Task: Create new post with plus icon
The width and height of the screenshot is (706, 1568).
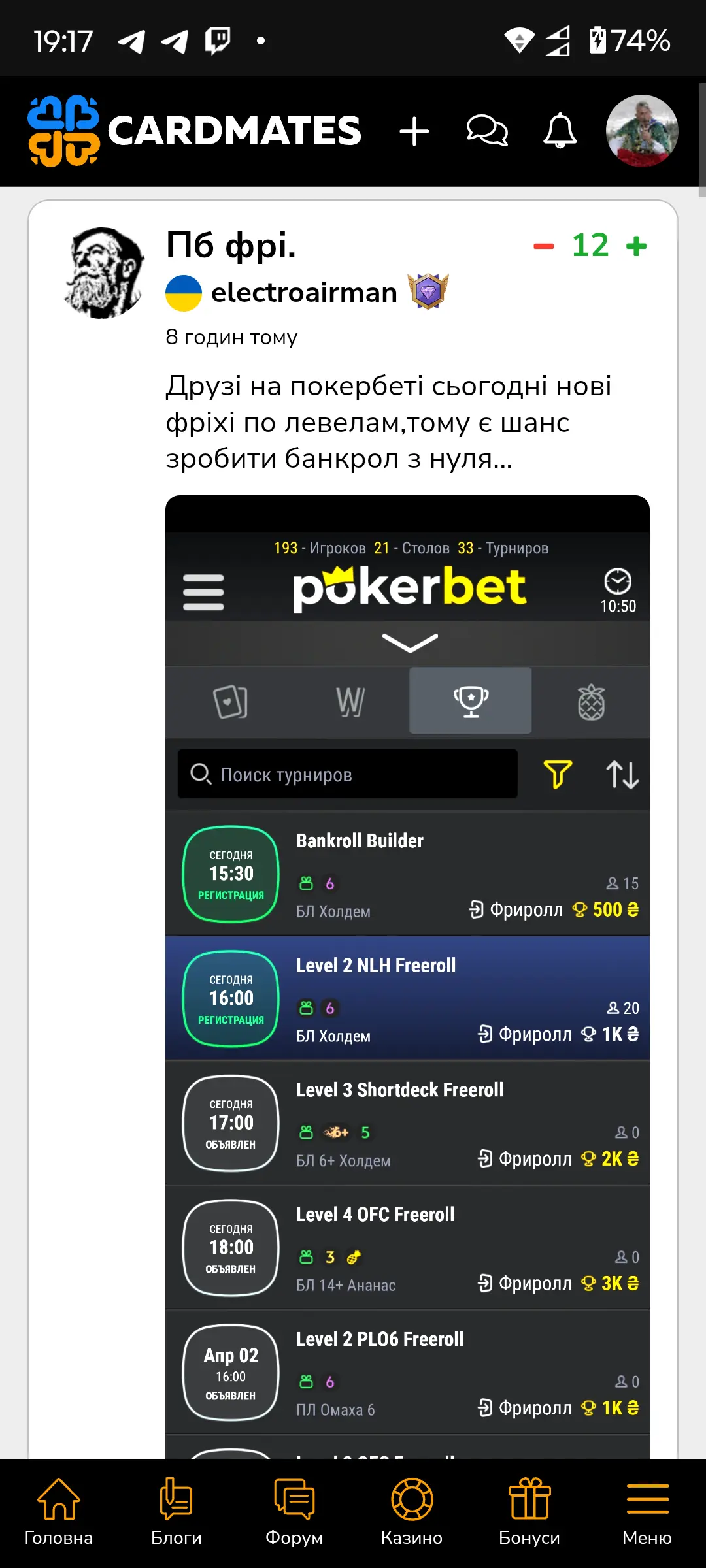Action: (414, 131)
